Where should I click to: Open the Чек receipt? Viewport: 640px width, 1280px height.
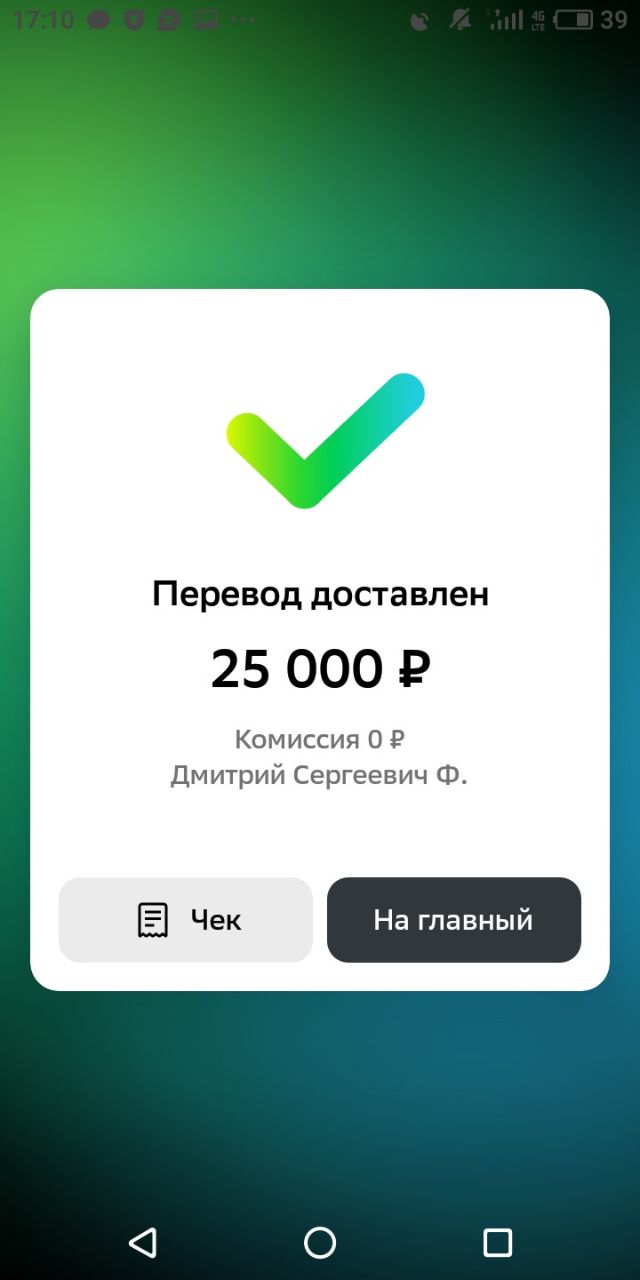tap(186, 920)
